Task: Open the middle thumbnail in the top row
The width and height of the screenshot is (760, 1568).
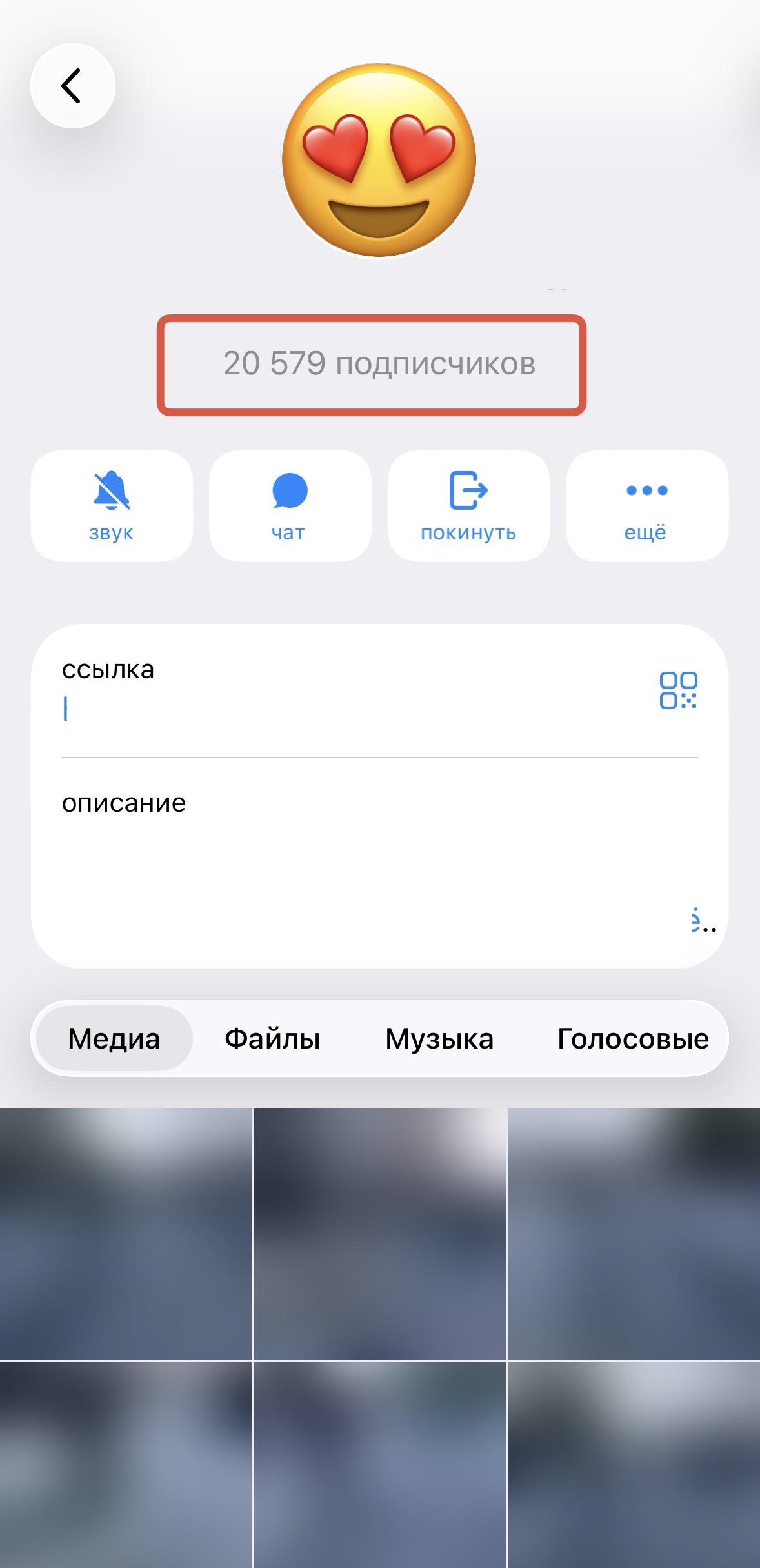Action: tap(380, 1232)
